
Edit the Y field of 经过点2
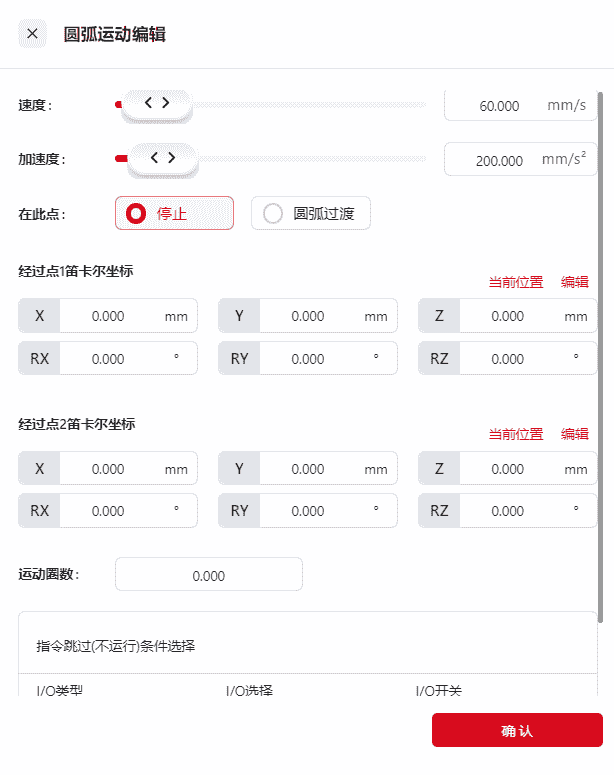click(308, 469)
